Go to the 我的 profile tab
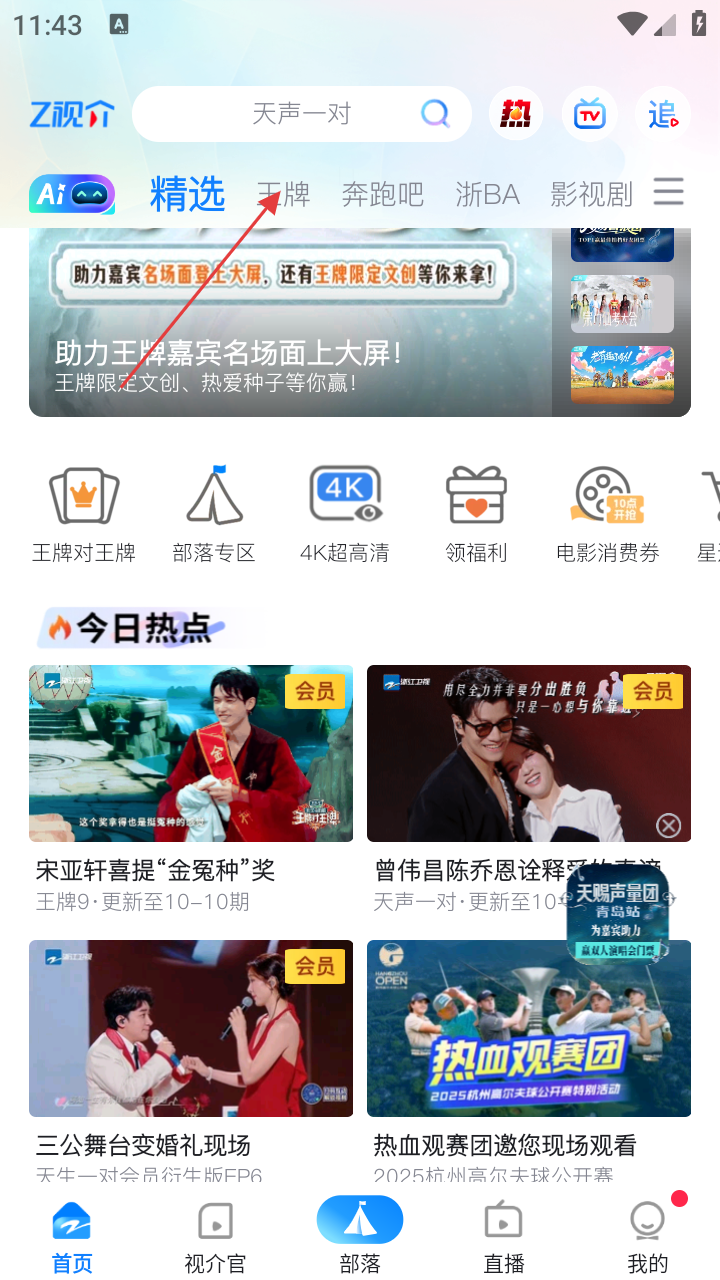 coord(647,1236)
